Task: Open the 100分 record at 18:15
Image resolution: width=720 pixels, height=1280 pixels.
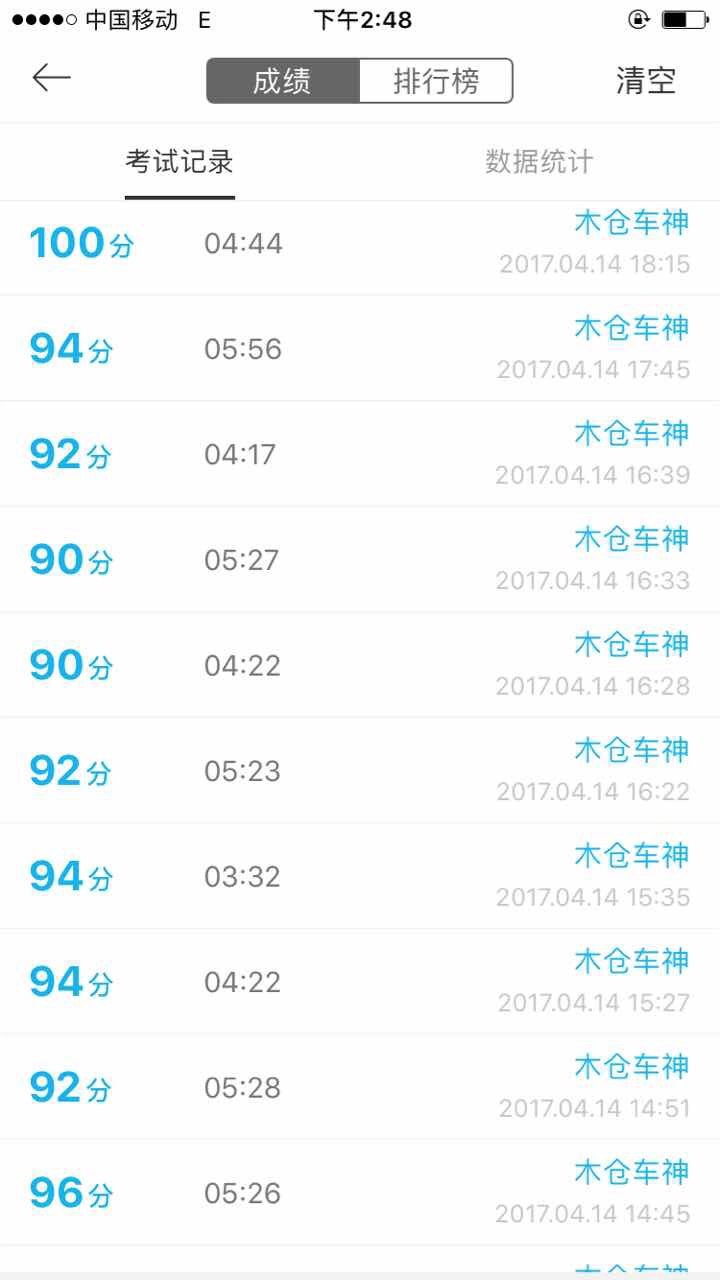Action: pos(360,248)
